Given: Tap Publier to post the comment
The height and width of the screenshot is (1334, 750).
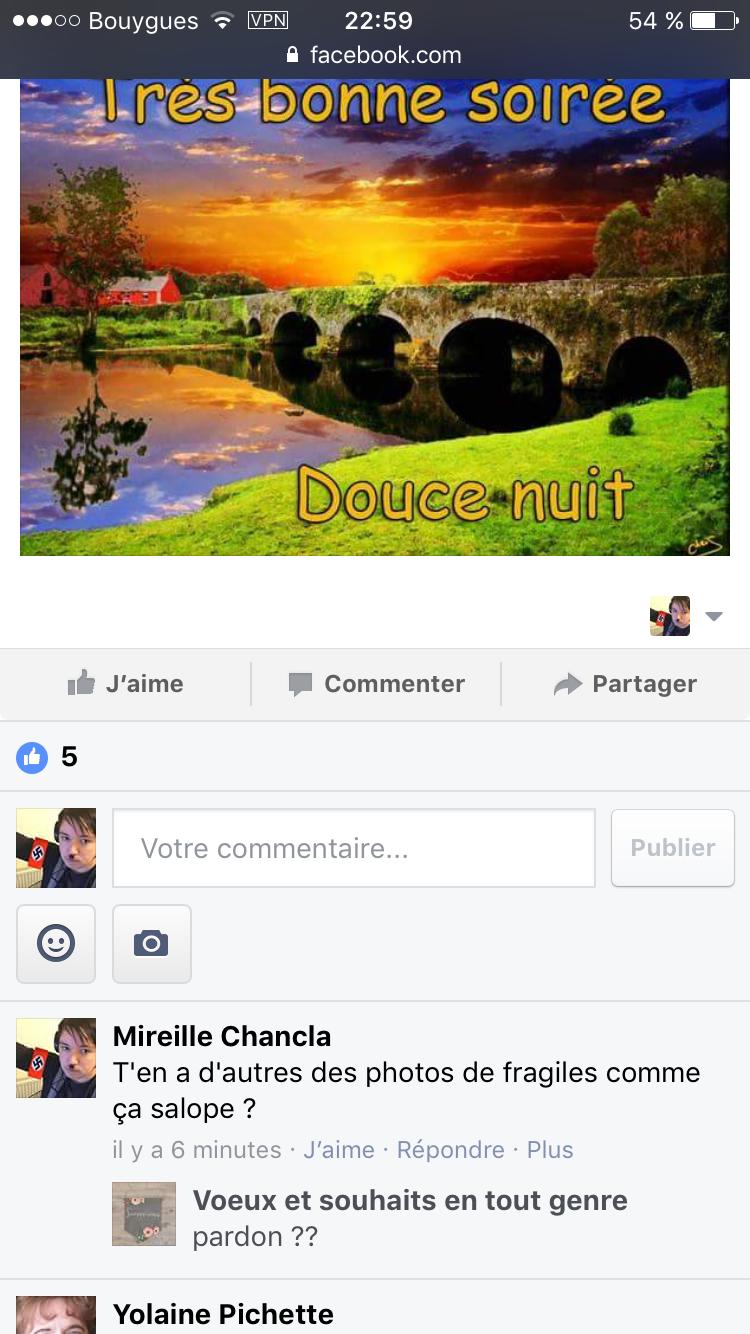Looking at the screenshot, I should point(672,848).
